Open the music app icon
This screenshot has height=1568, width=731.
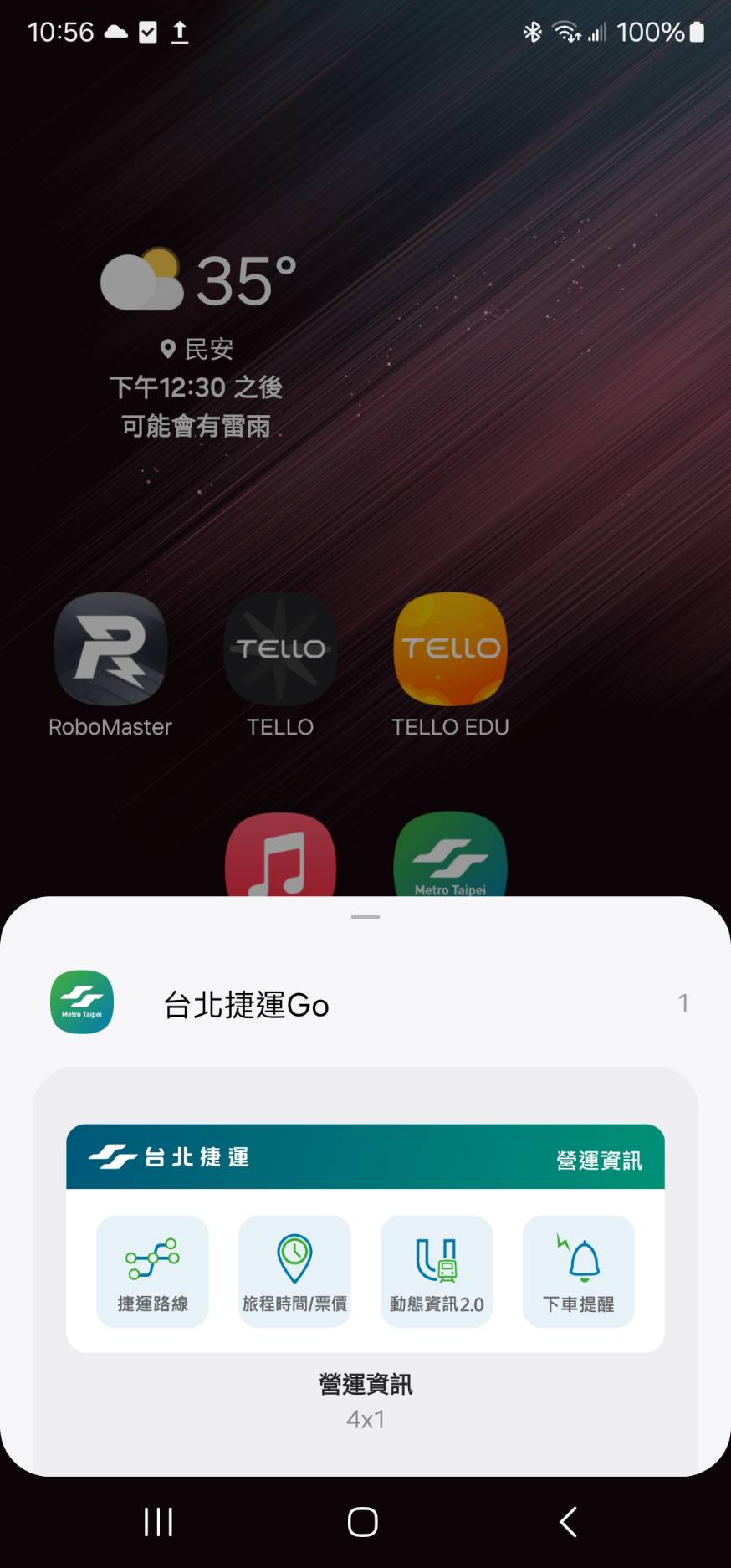[280, 854]
